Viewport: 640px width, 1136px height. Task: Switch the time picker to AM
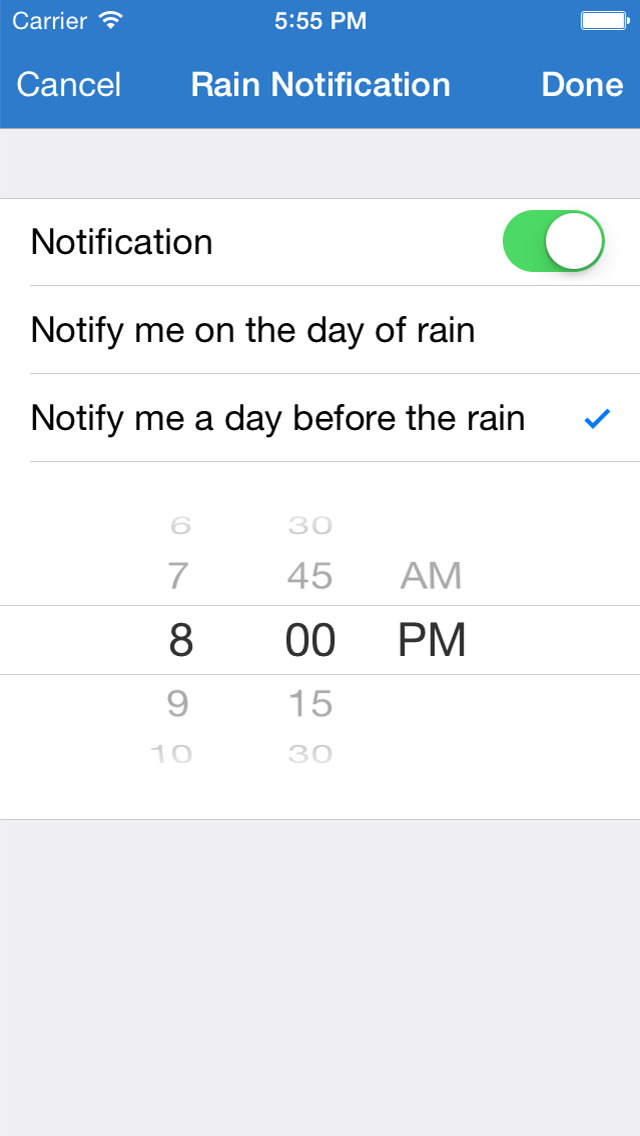coord(431,576)
